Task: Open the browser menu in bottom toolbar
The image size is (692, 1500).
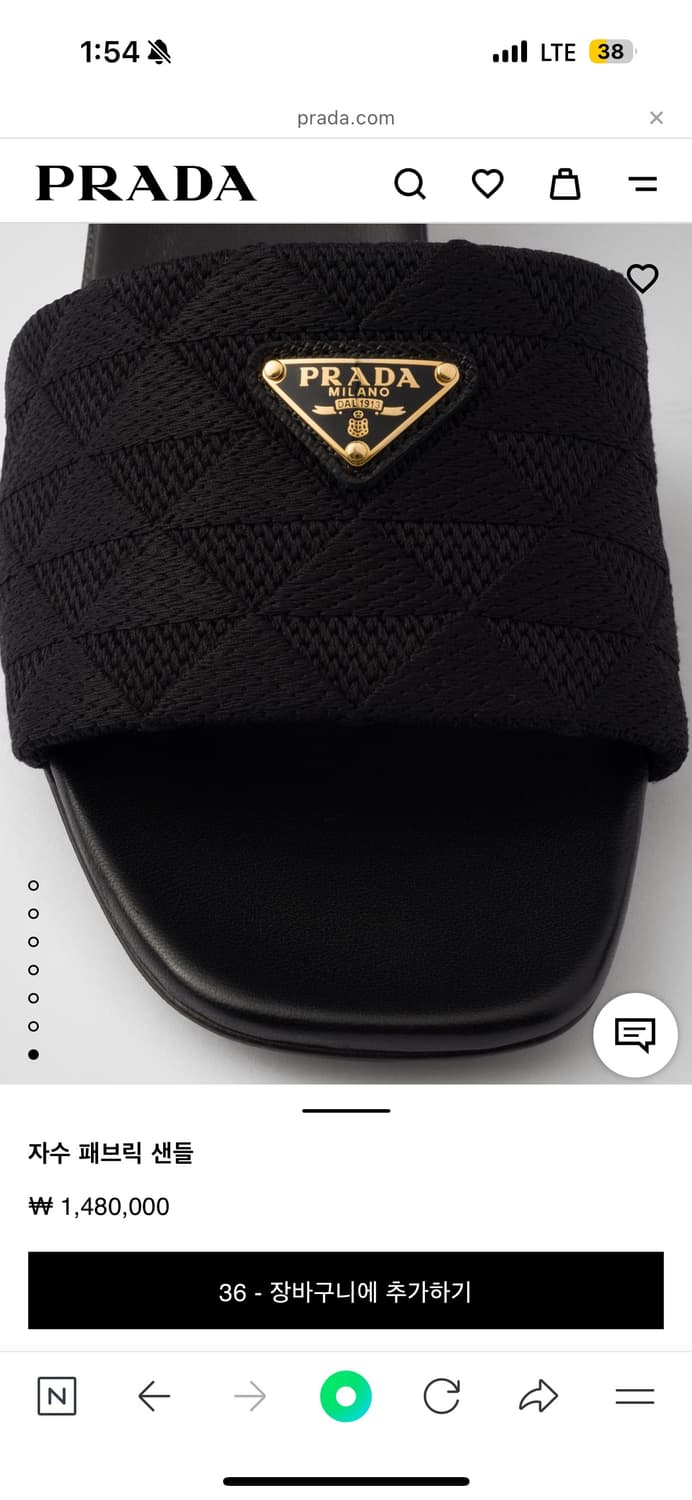Action: 634,1396
